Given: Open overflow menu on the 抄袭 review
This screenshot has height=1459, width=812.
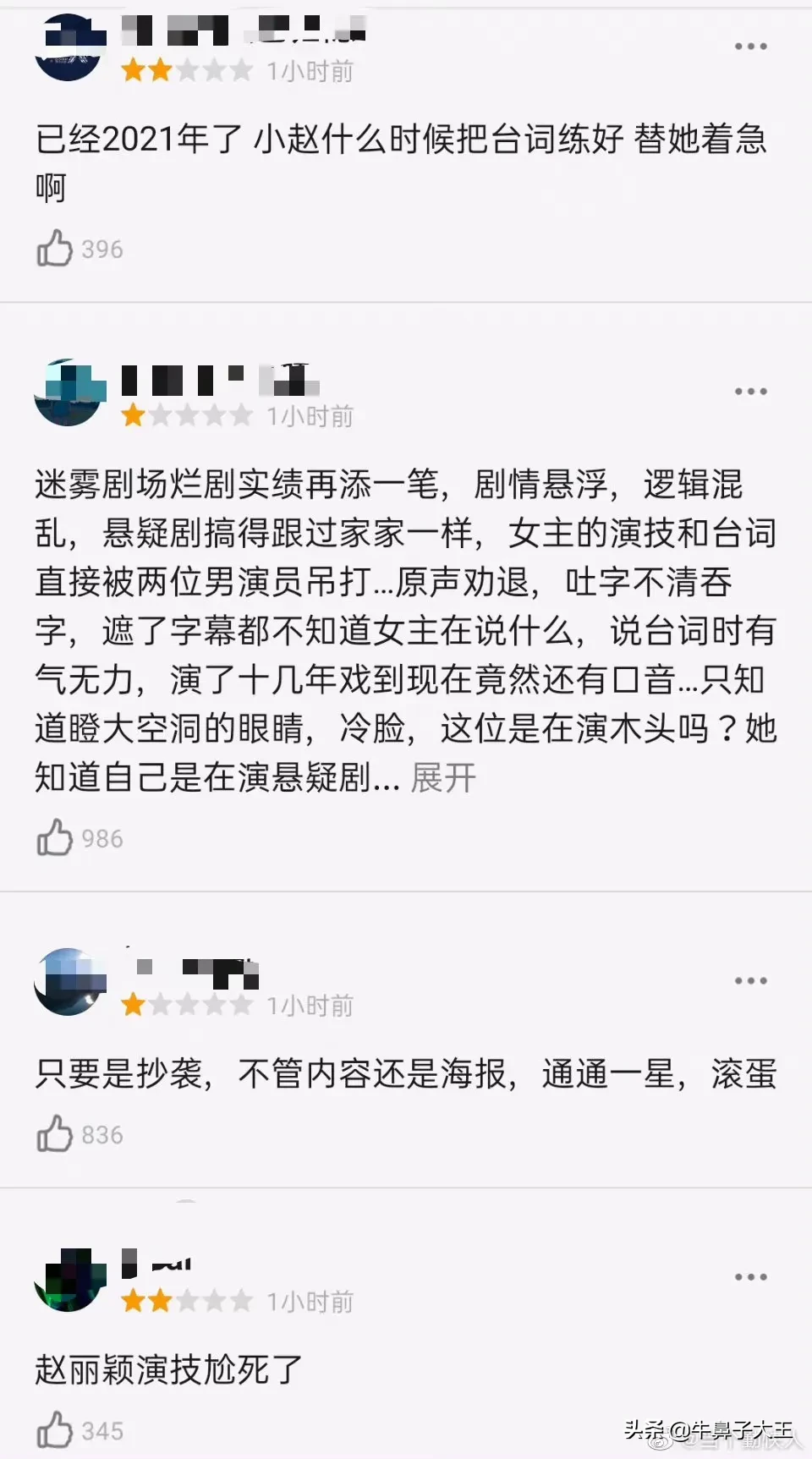Looking at the screenshot, I should pos(750,981).
